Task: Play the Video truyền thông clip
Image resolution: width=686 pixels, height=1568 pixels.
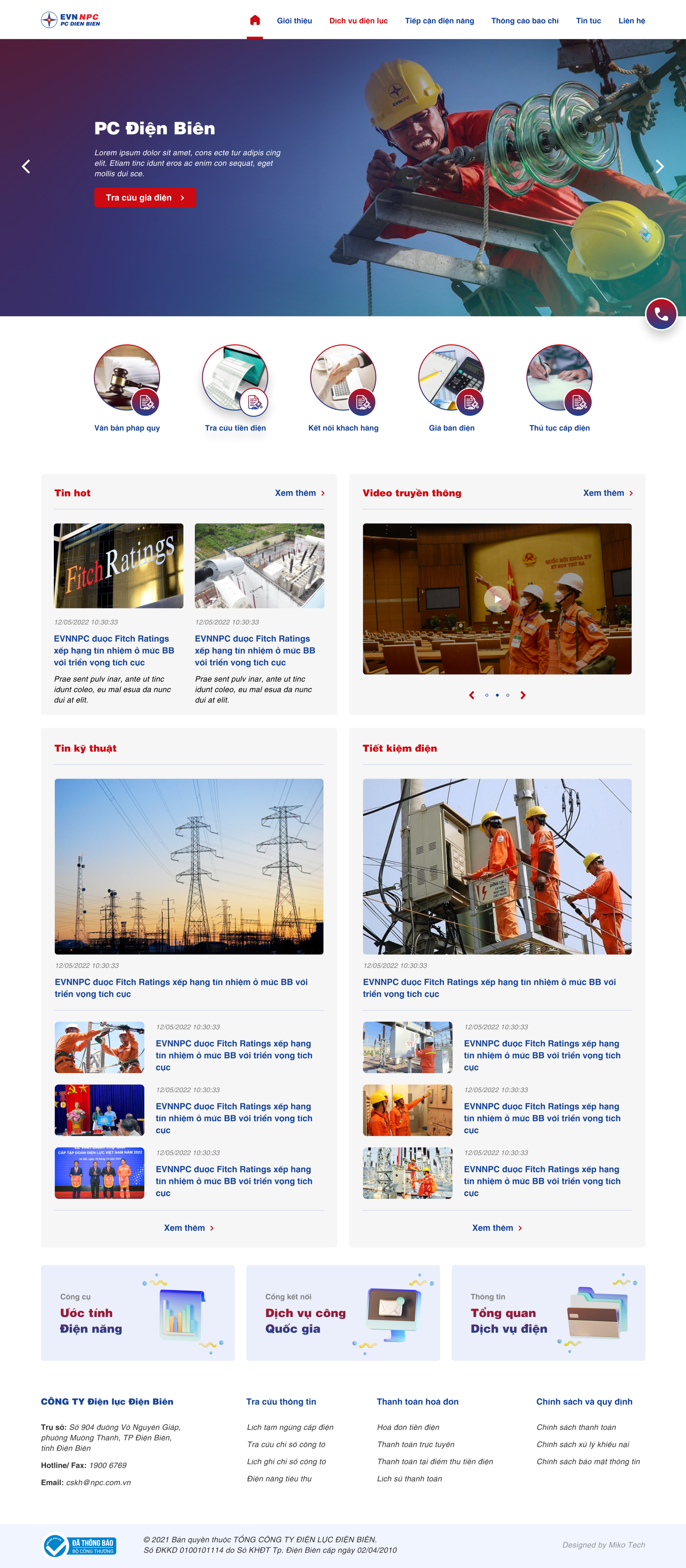Action: tap(497, 599)
